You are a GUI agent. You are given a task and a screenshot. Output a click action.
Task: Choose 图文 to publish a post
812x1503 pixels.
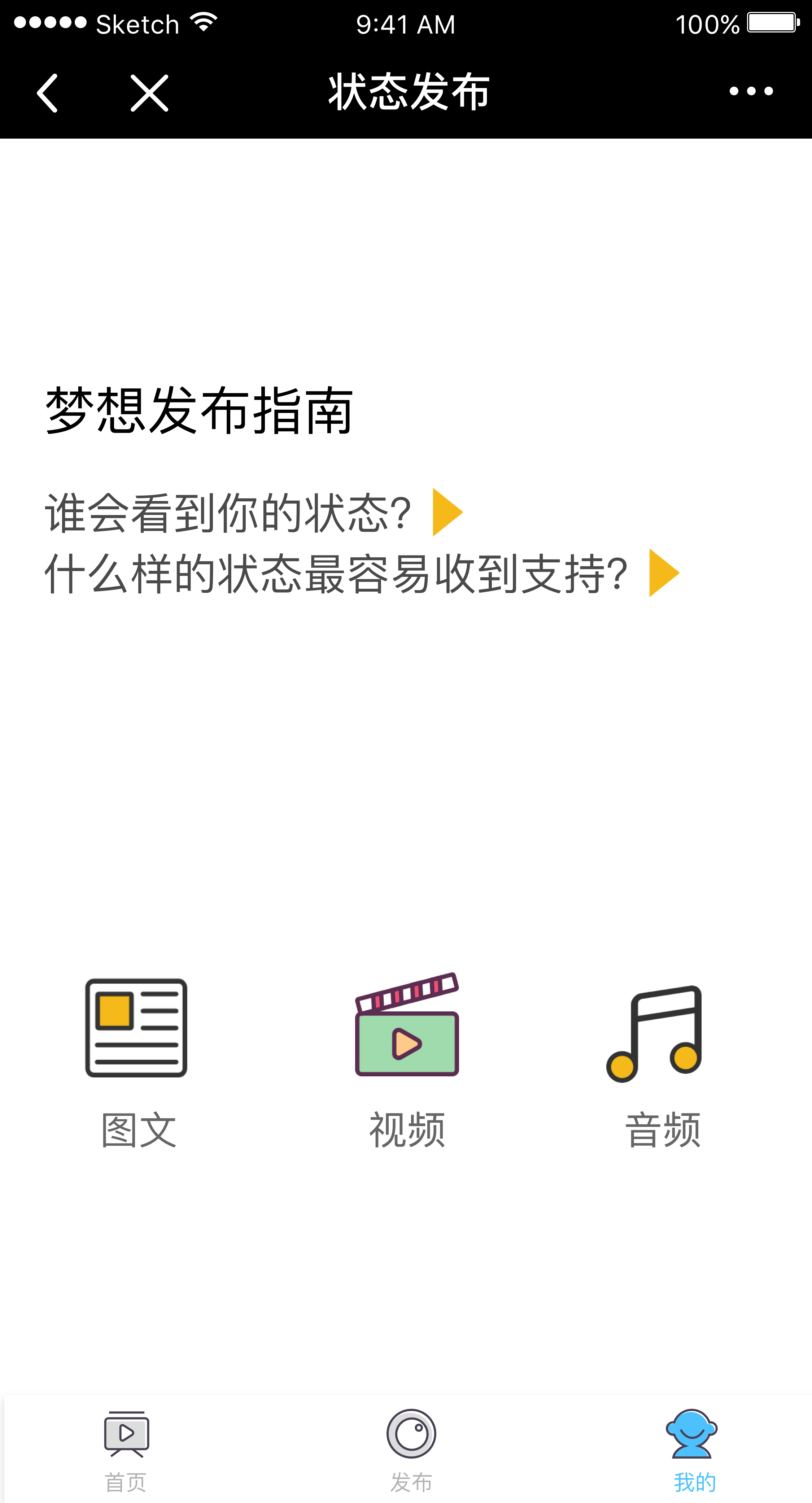[137, 1062]
